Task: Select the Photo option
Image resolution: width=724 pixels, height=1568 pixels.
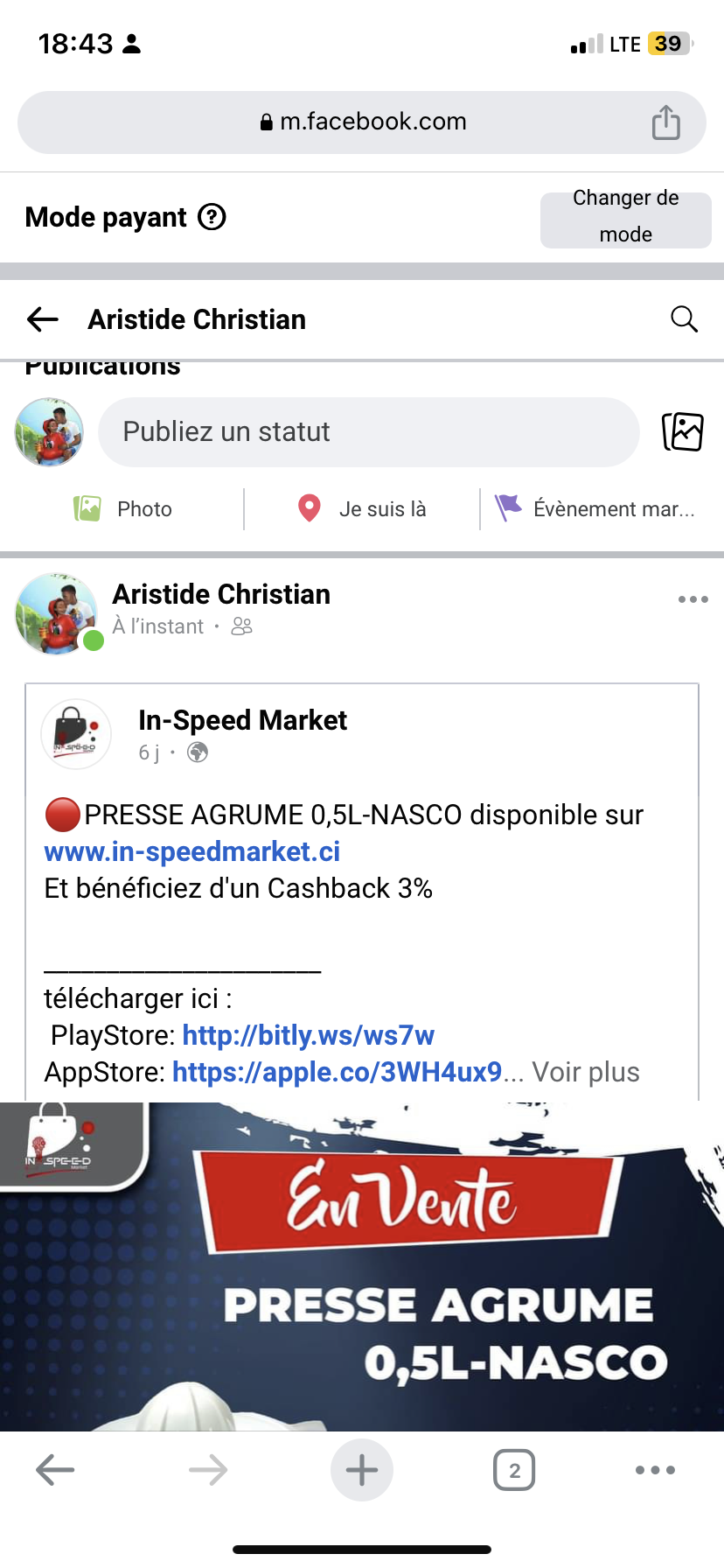Action: pos(123,509)
